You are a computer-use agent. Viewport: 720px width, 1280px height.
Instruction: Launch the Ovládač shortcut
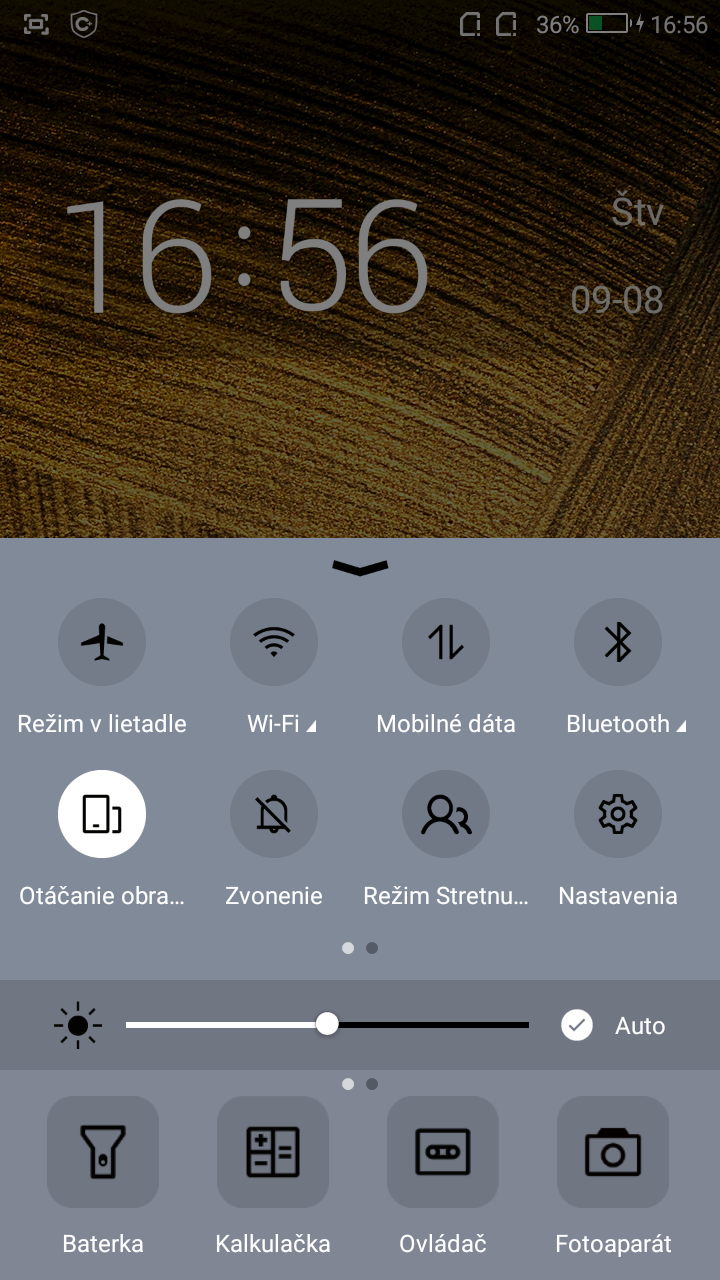coord(443,1152)
